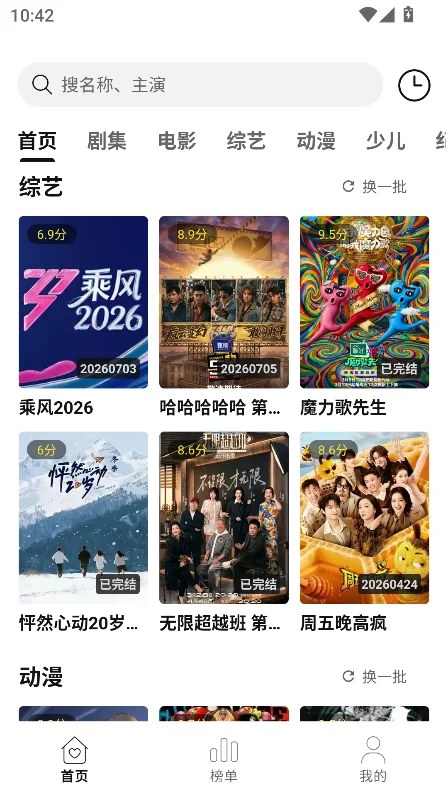448x796 pixels.
Task: Go to the 我的 bottom tab
Action: [x=373, y=759]
